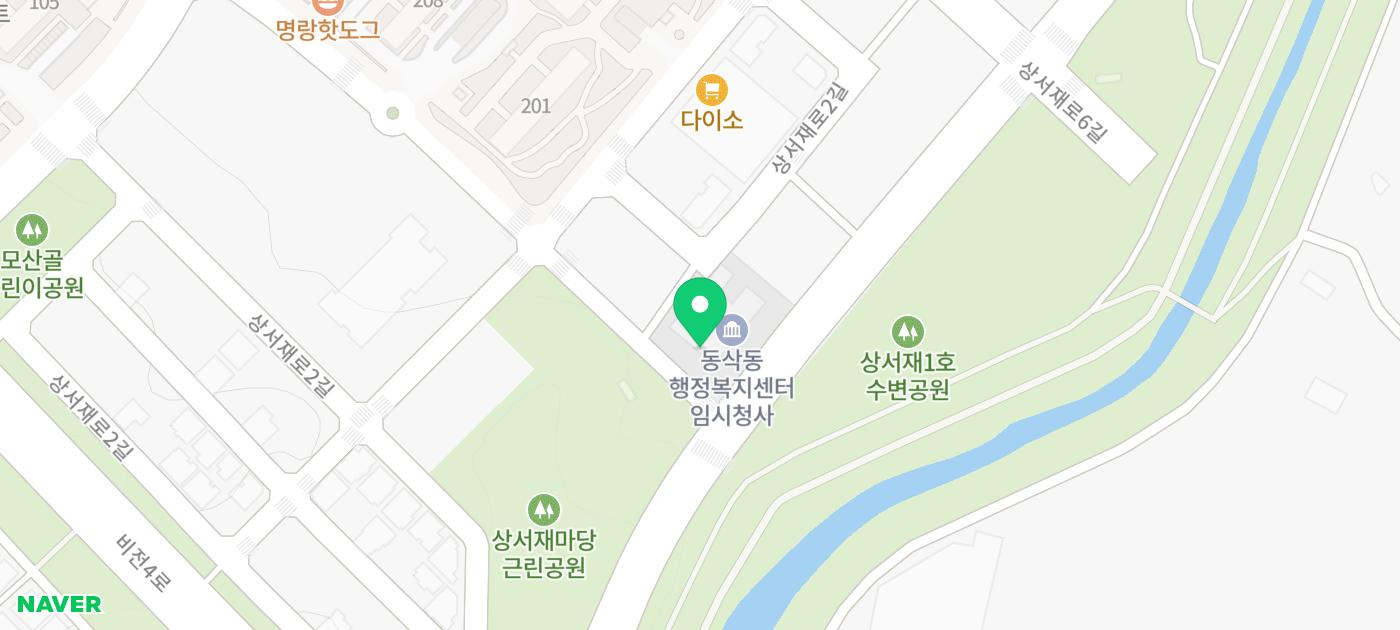The height and width of the screenshot is (630, 1400).
Task: Tap the green location pin marker
Action: (x=700, y=307)
